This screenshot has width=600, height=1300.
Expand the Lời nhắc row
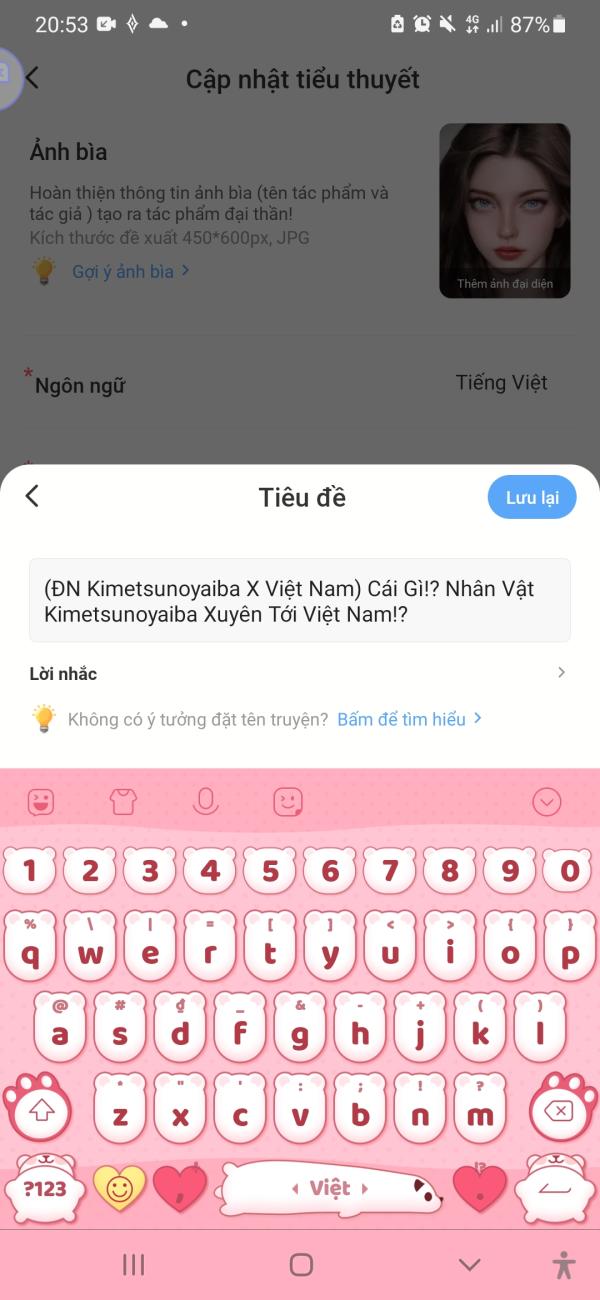tap(560, 673)
